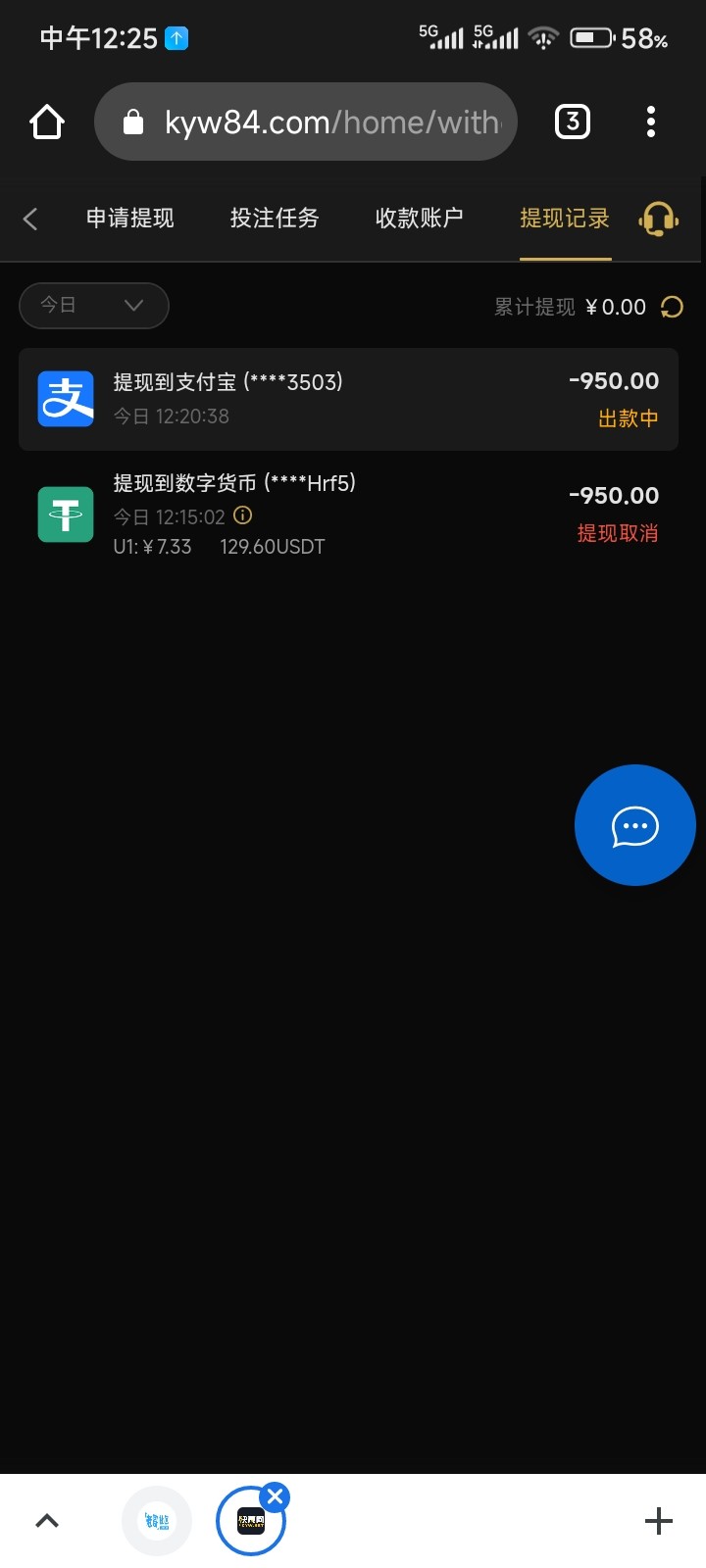Open the blue chat bubble button
Image resolution: width=706 pixels, height=1568 pixels.
coord(634,825)
